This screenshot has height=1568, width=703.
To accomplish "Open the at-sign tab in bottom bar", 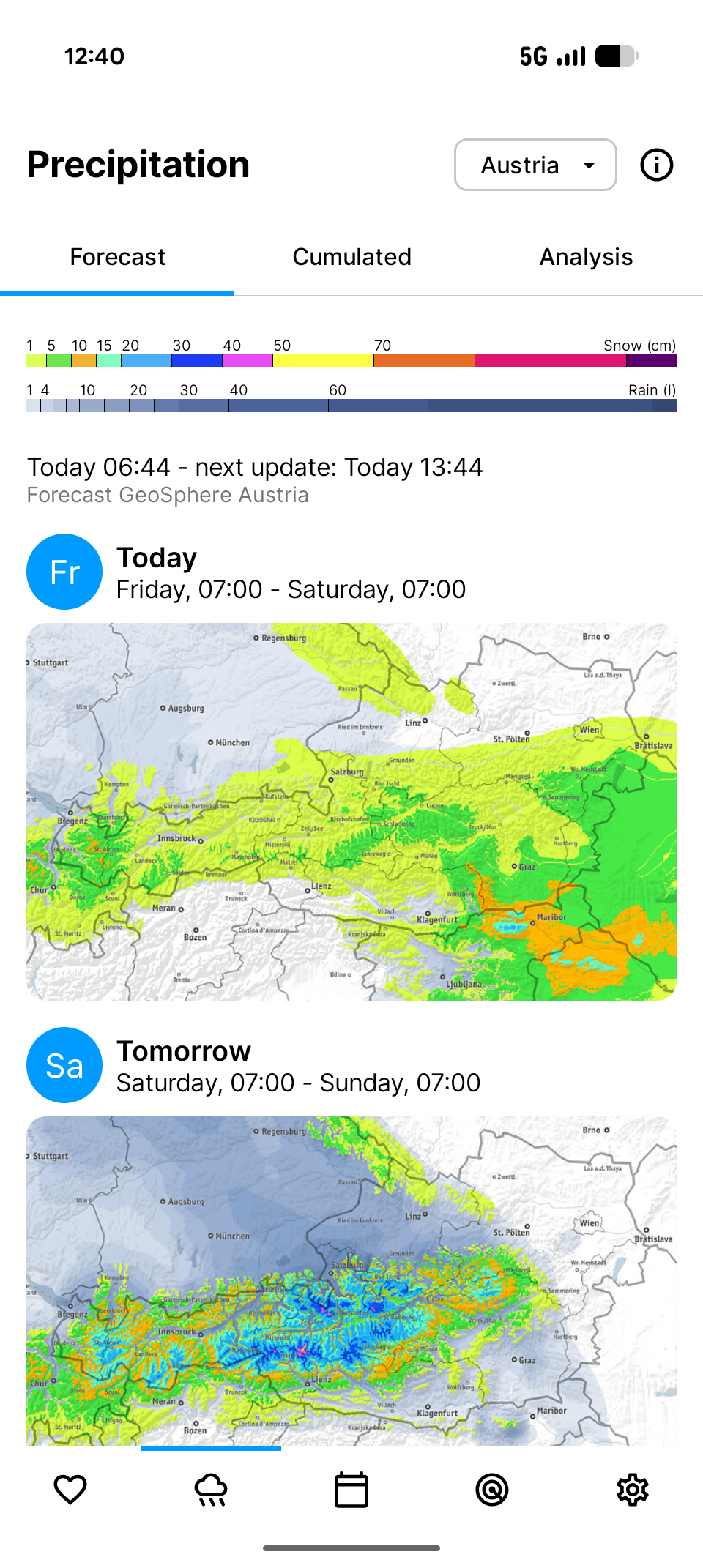I will click(x=492, y=1489).
